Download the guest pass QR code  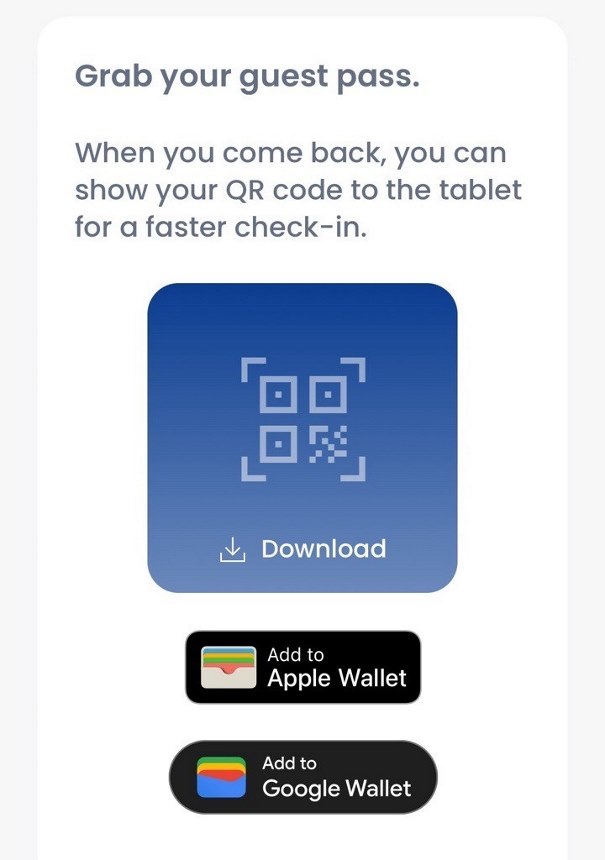[303, 548]
